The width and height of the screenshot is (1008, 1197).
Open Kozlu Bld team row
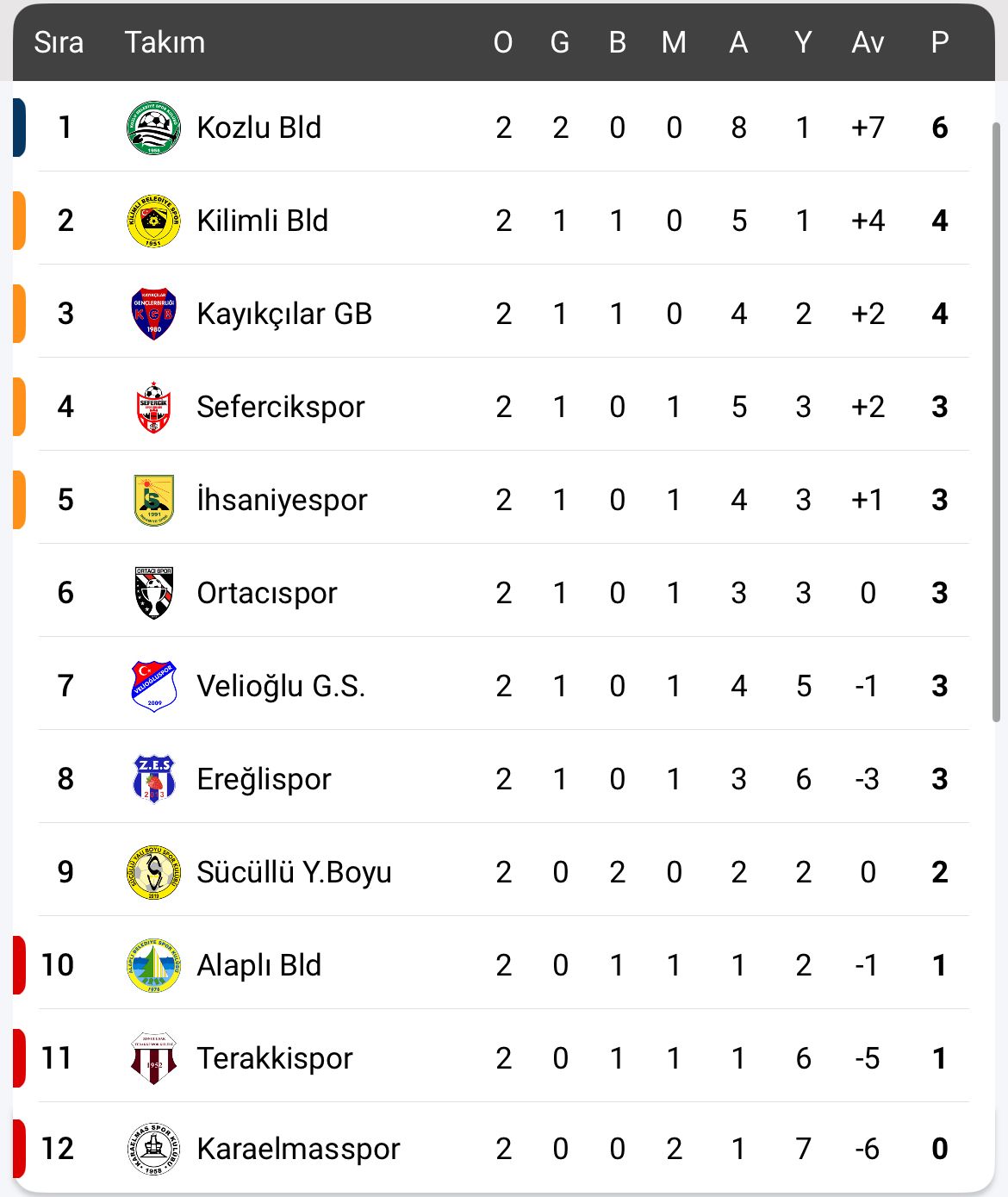coord(258,128)
